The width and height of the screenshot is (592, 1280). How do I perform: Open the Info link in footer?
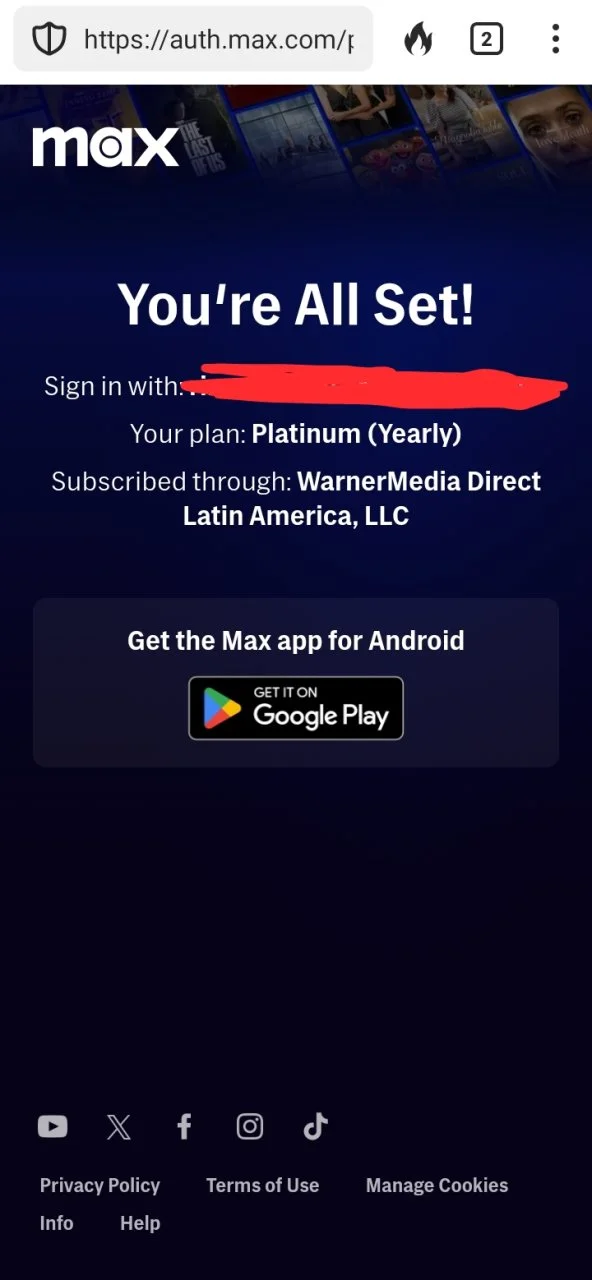(x=56, y=1223)
